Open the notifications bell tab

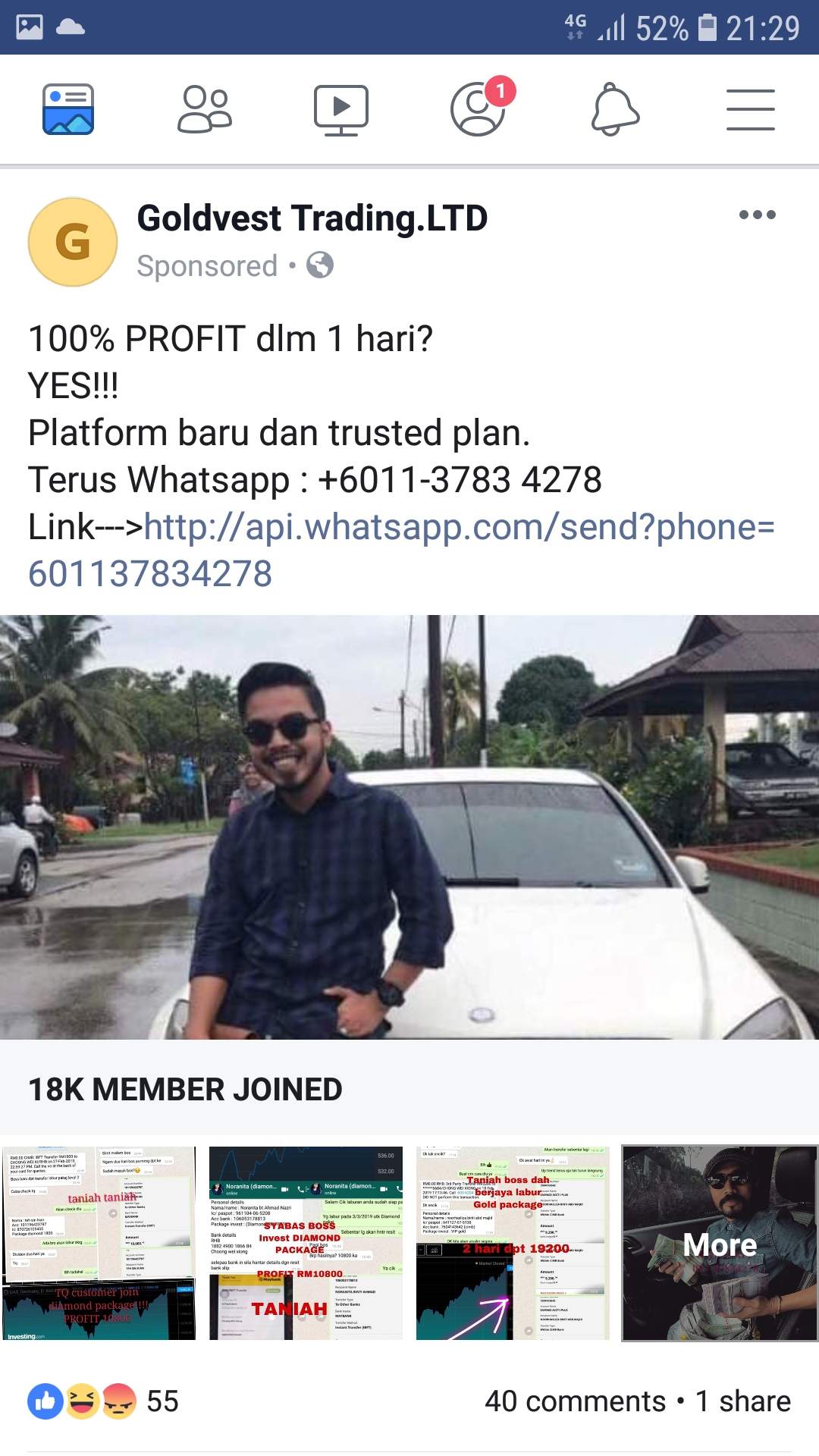click(615, 109)
